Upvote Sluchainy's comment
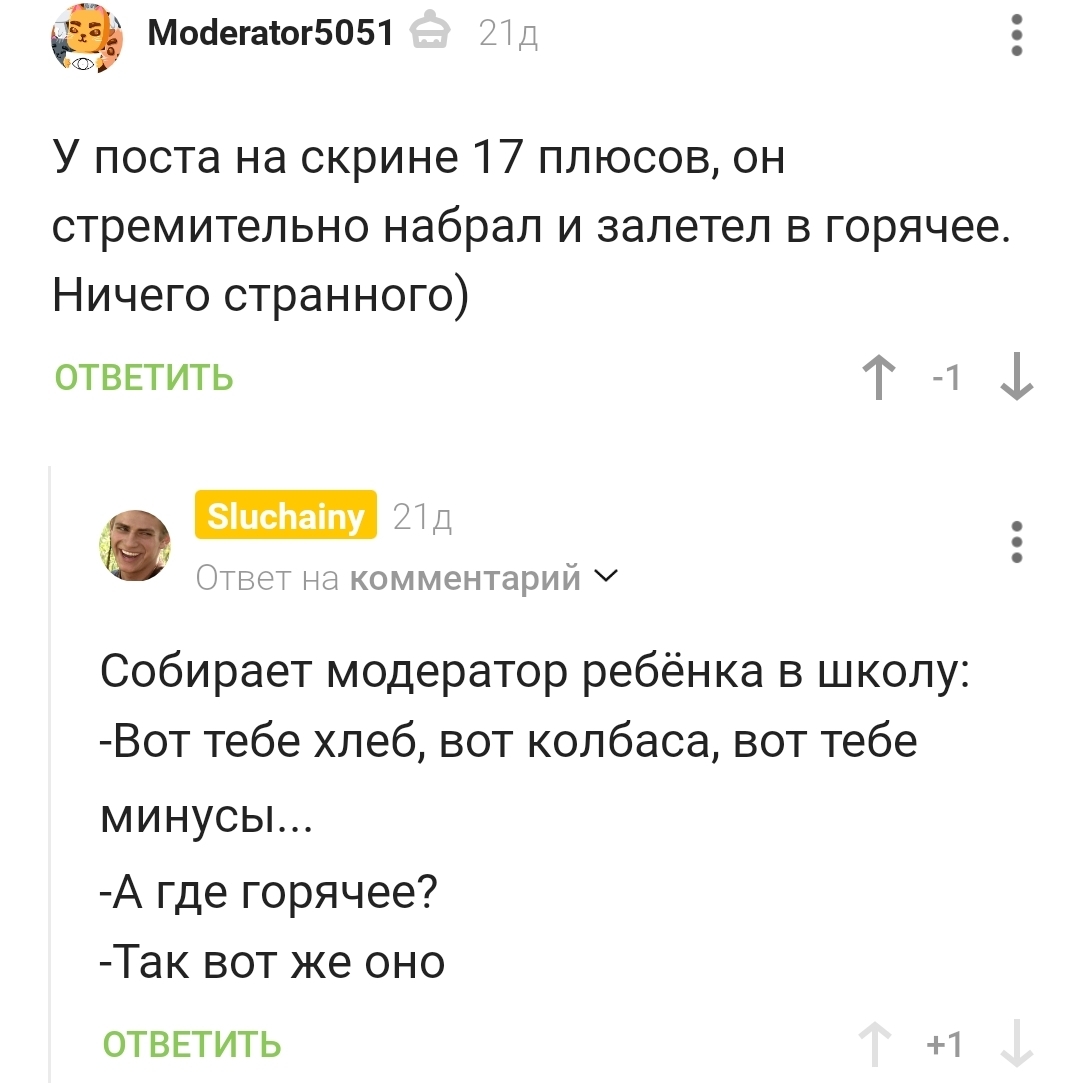This screenshot has height=1083, width=1080. point(878,1045)
